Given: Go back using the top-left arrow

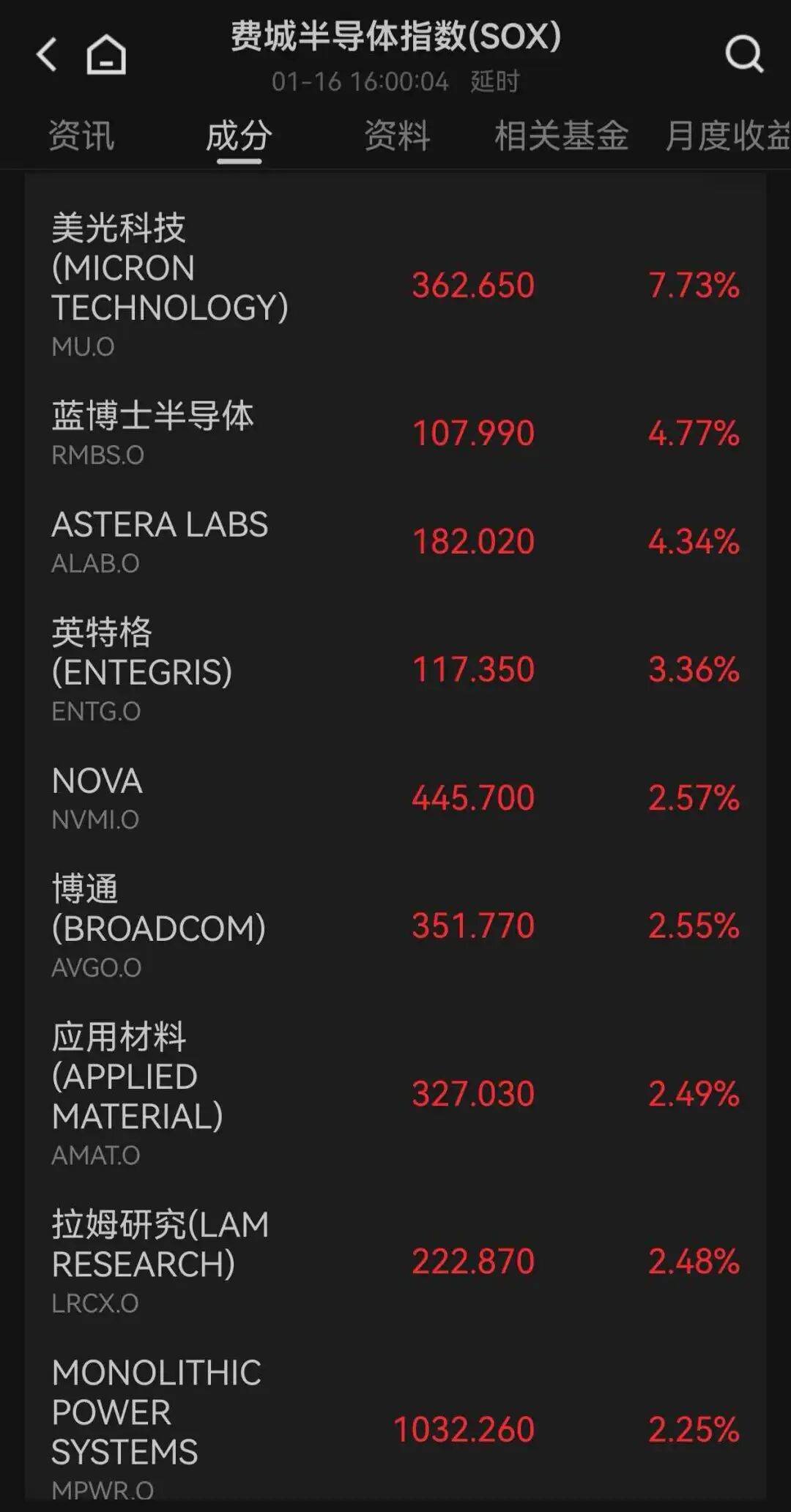Looking at the screenshot, I should (47, 54).
